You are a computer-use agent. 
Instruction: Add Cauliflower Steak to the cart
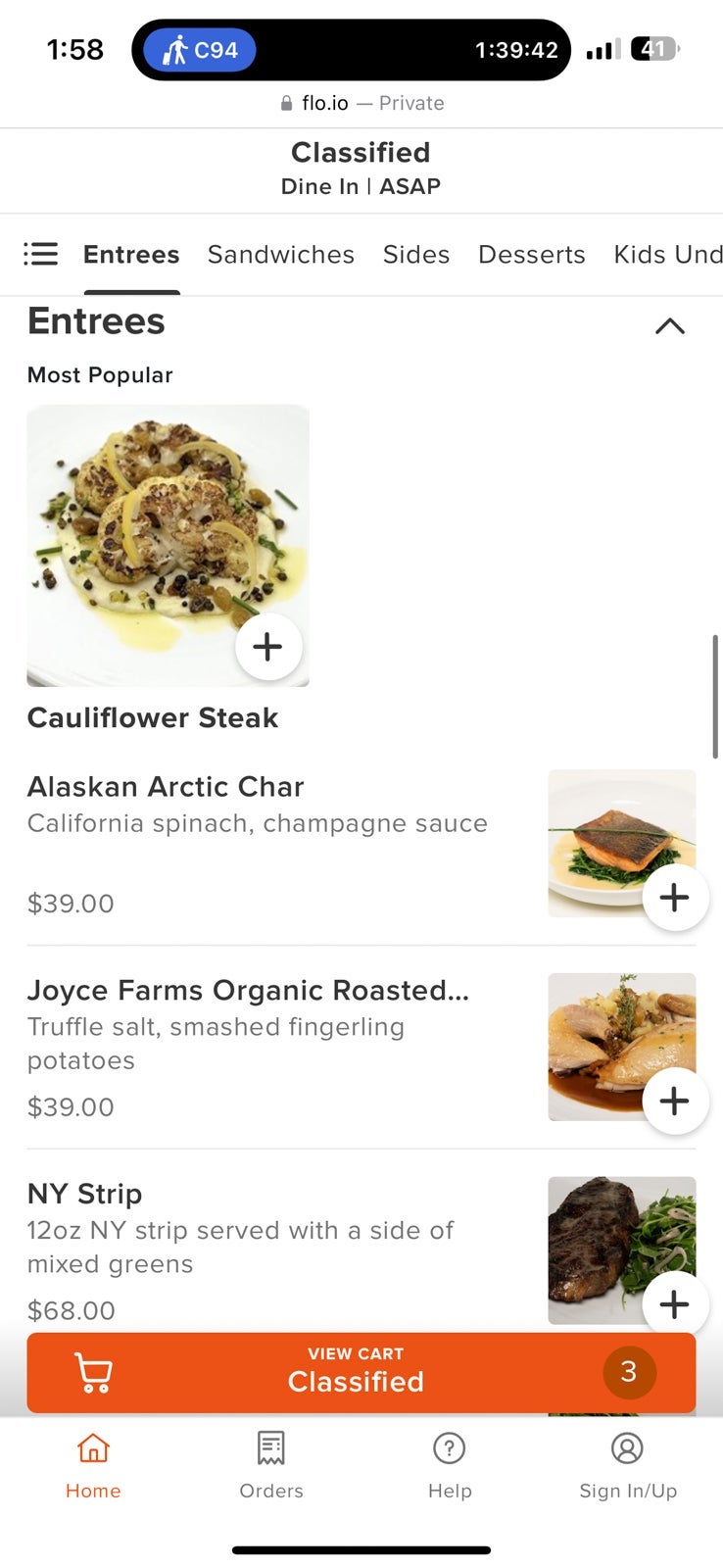(x=267, y=647)
